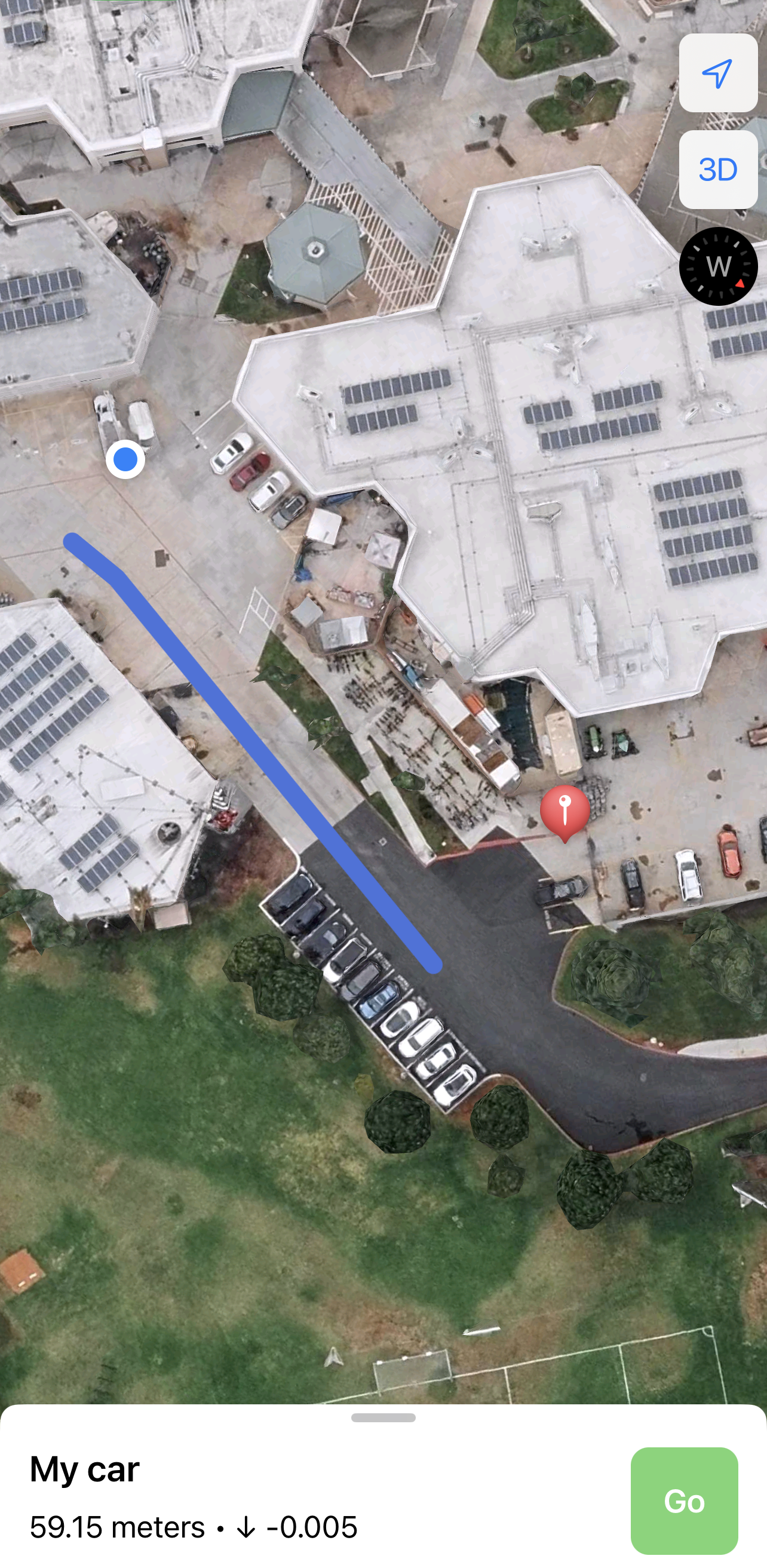The height and width of the screenshot is (1568, 767).
Task: Switch the map to 3D view
Action: click(x=717, y=170)
